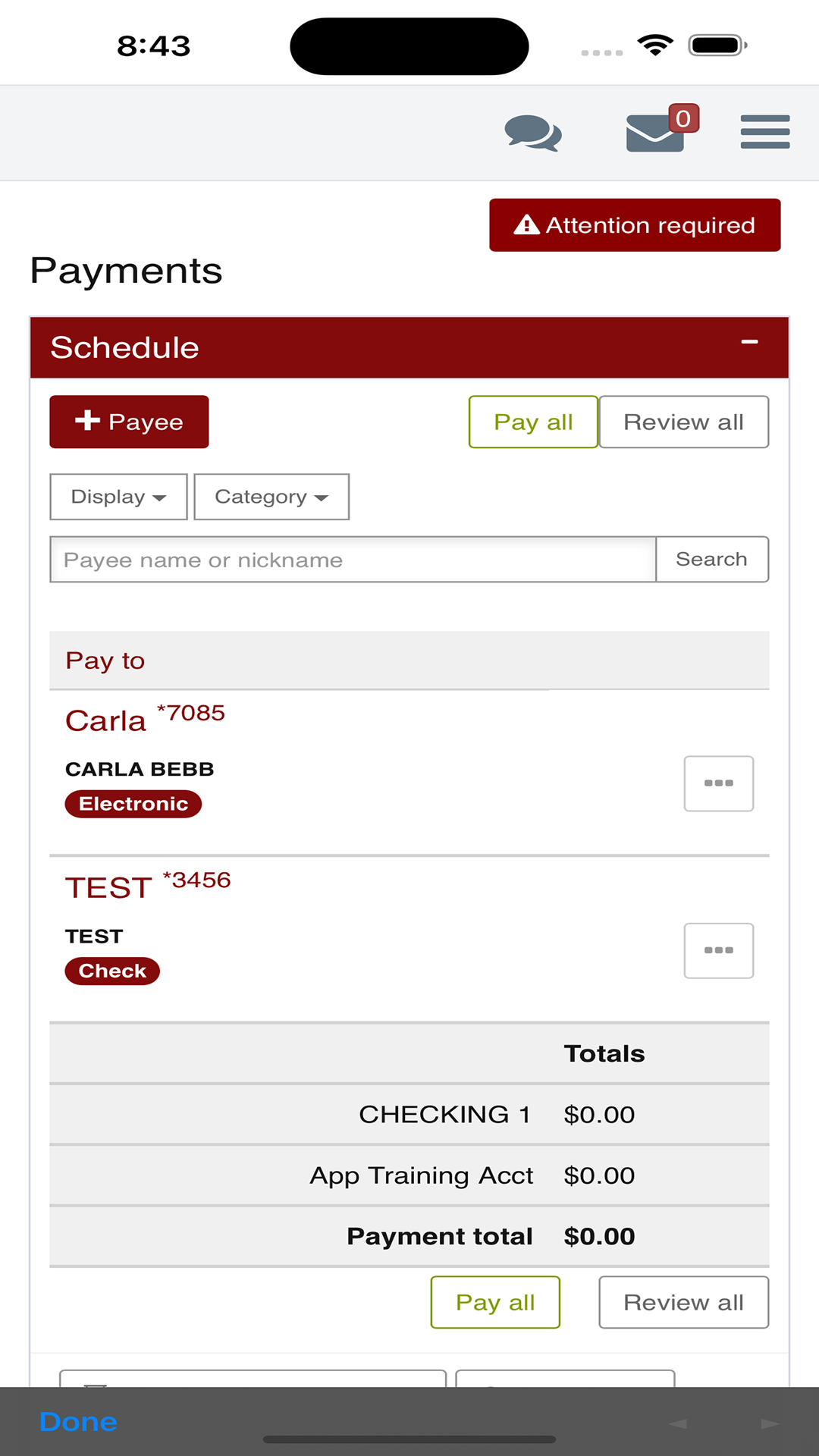Open the Display filter dropdown
The width and height of the screenshot is (819, 1456).
coord(118,497)
